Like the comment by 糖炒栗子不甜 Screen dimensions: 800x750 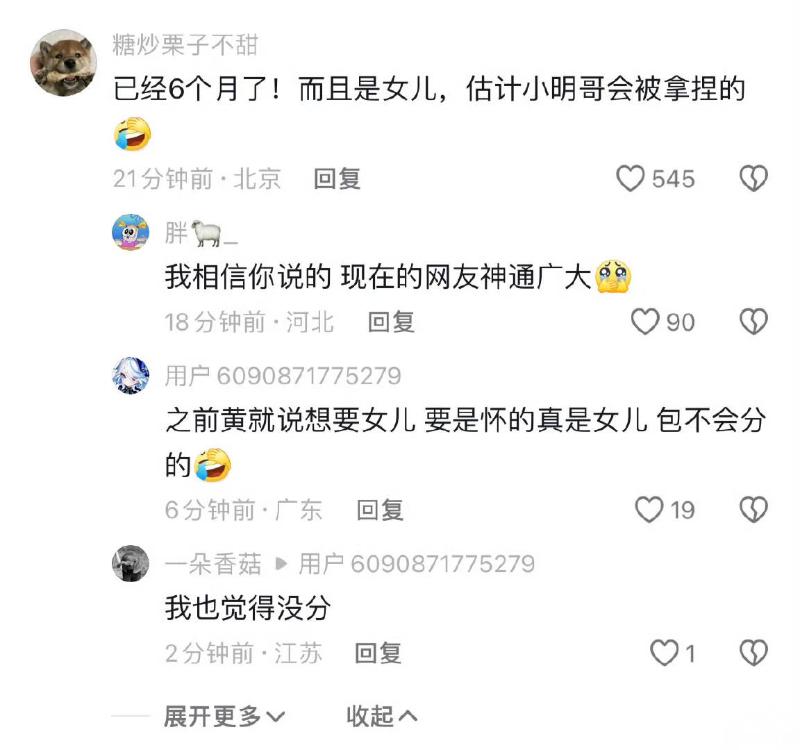630,179
